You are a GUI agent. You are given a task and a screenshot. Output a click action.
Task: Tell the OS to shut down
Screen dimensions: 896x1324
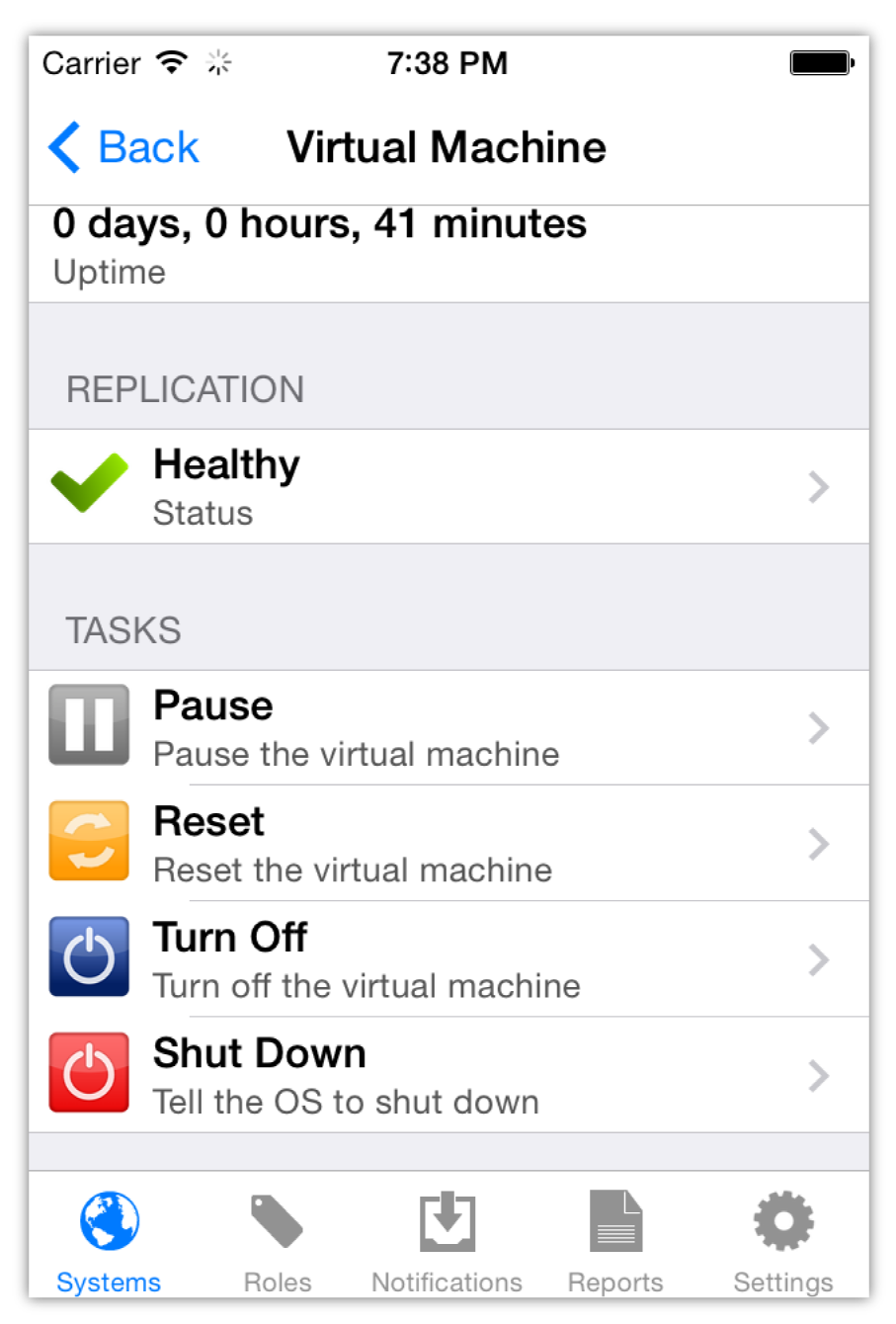[448, 1075]
